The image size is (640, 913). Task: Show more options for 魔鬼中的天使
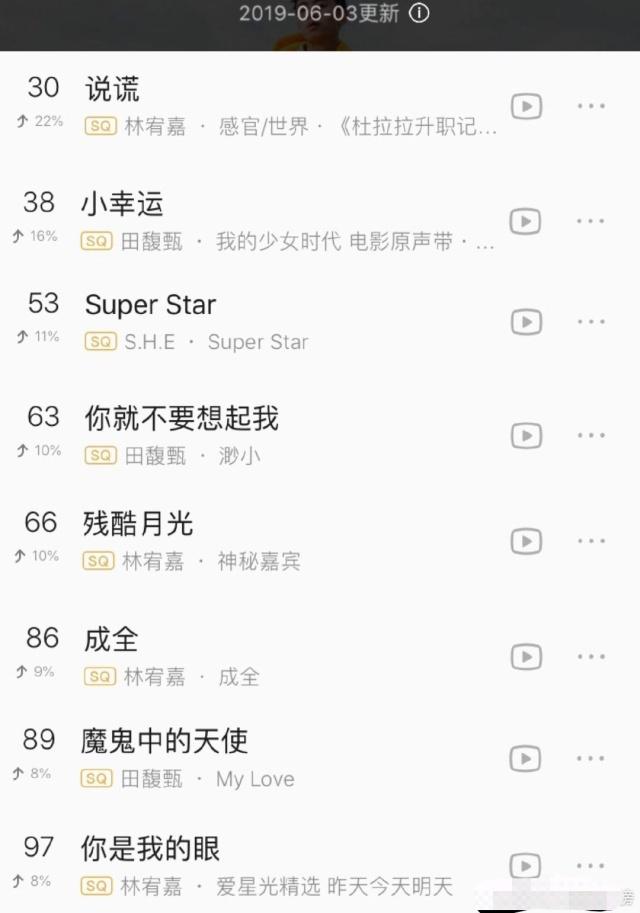[591, 759]
